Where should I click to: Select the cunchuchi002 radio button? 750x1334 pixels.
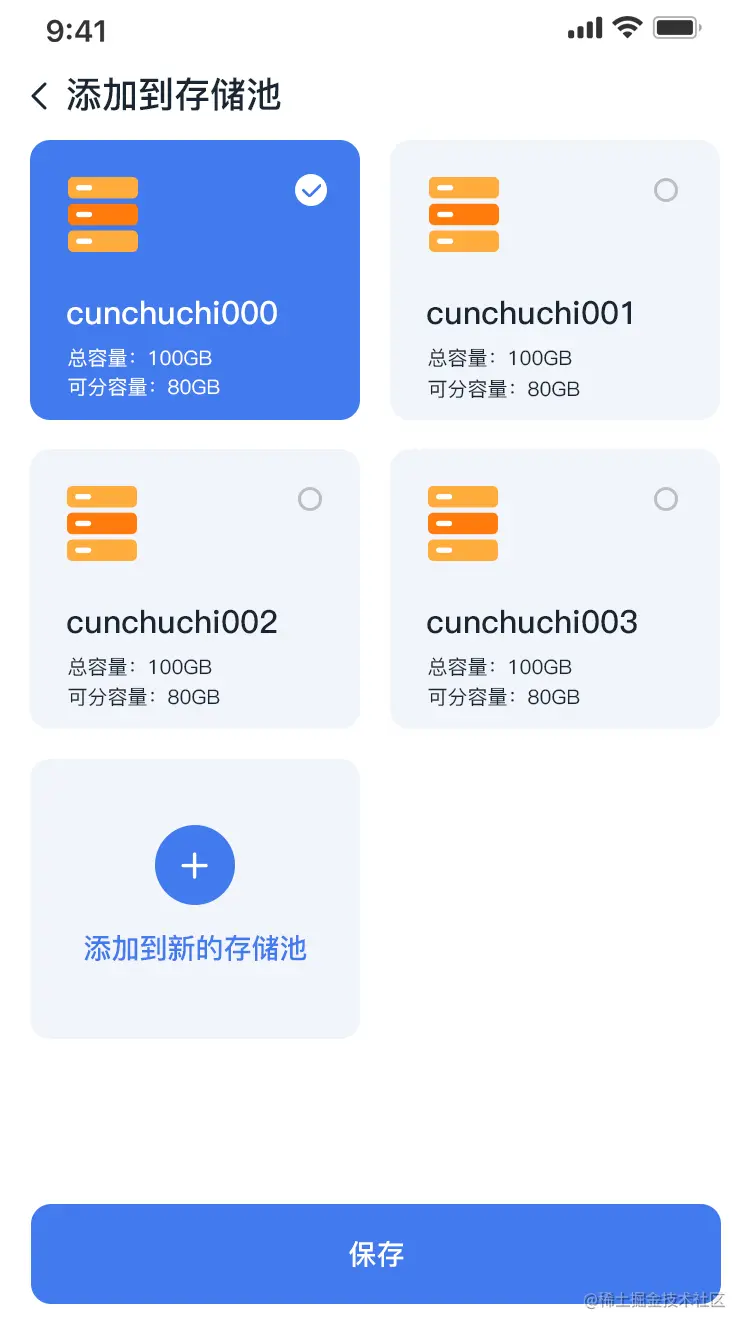[310, 499]
